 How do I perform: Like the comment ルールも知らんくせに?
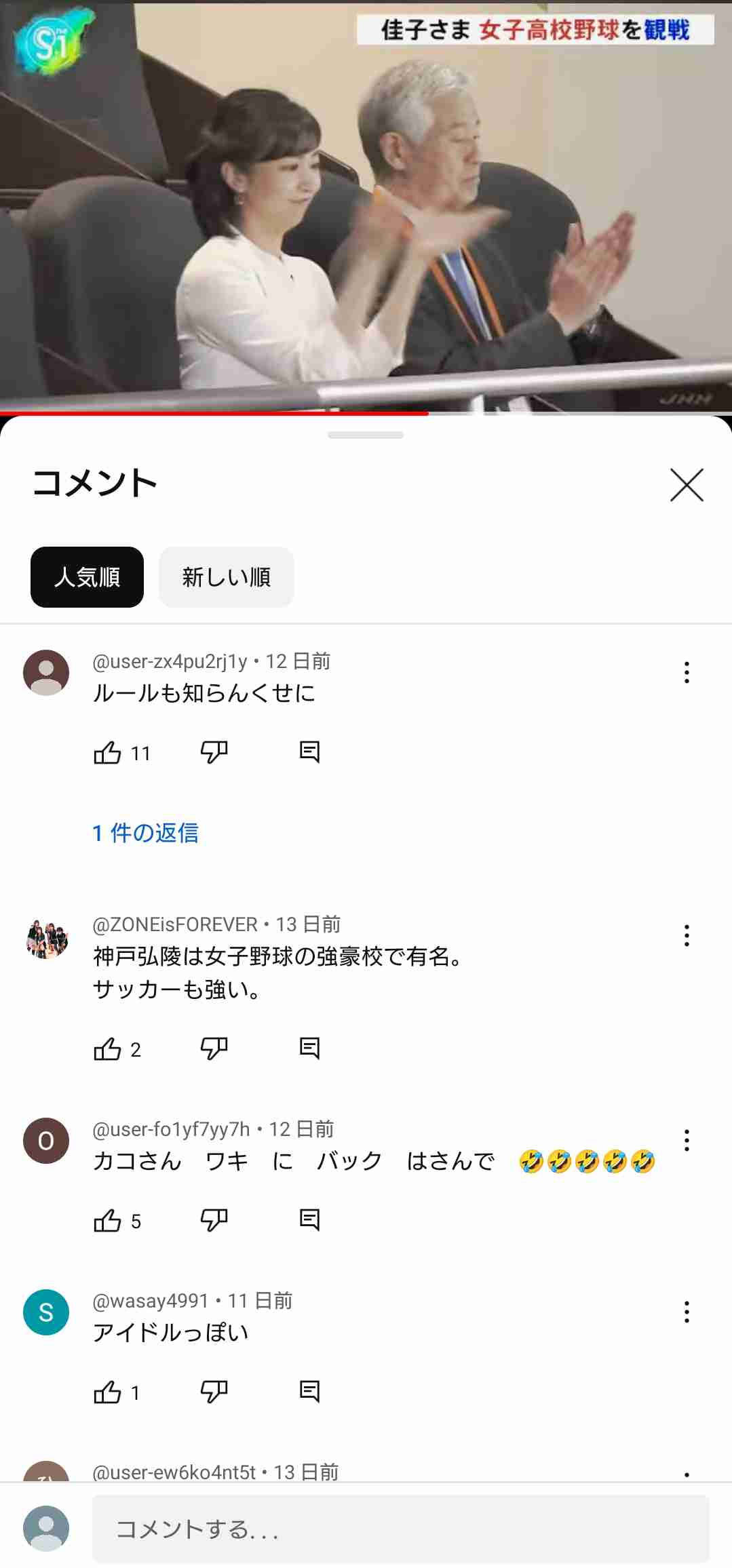pos(107,753)
